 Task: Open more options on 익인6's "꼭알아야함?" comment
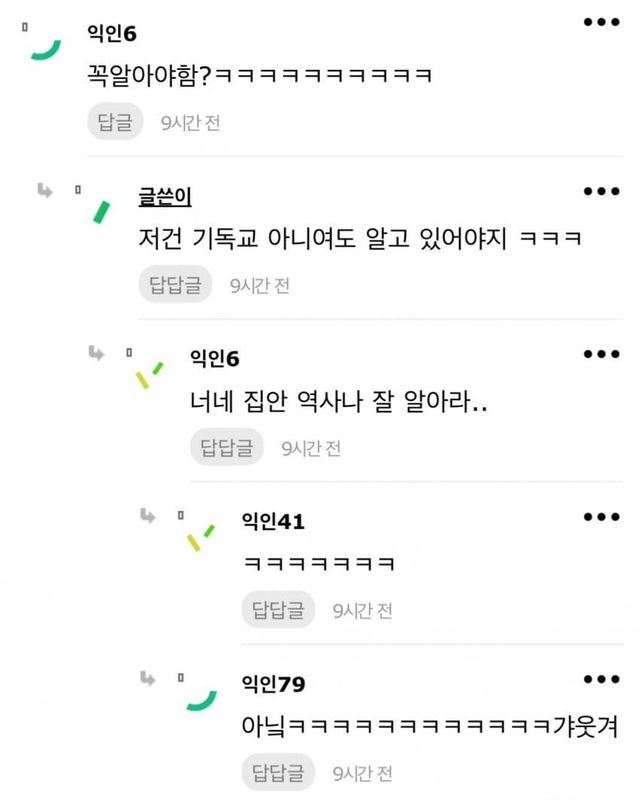click(607, 22)
